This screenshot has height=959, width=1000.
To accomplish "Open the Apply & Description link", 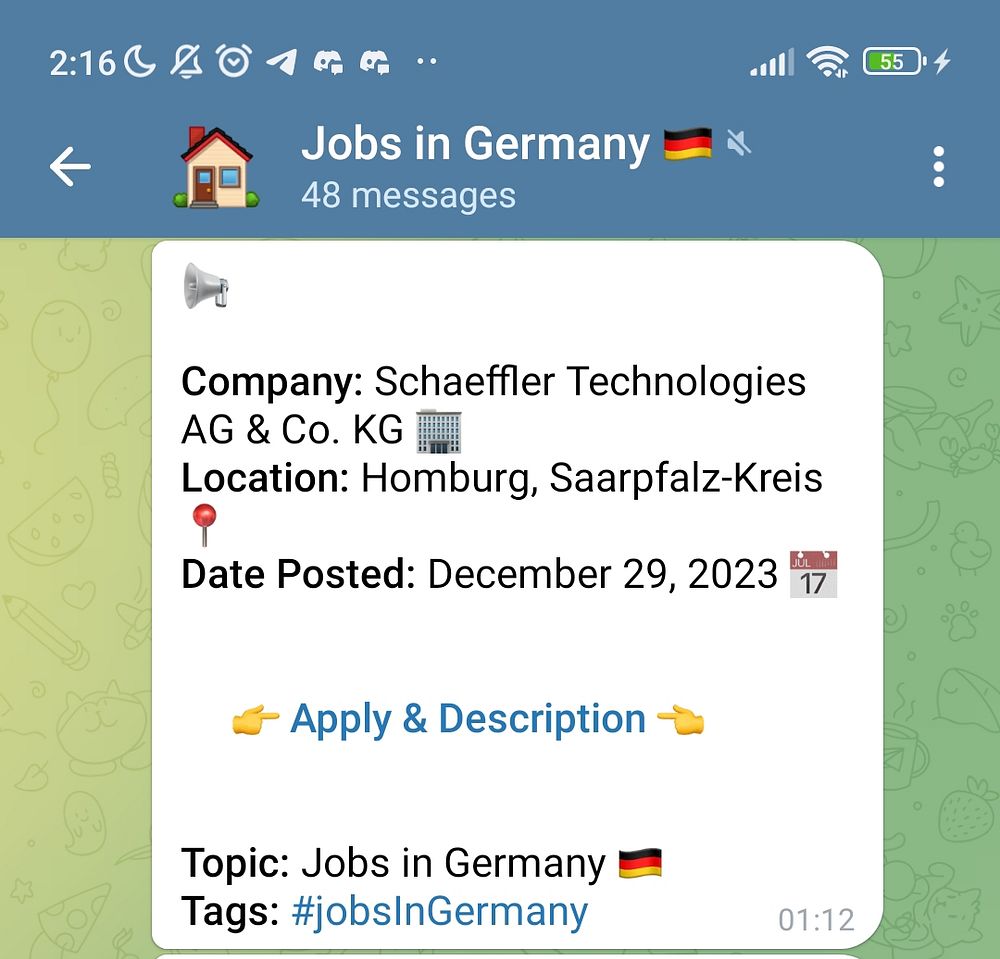I will (467, 719).
